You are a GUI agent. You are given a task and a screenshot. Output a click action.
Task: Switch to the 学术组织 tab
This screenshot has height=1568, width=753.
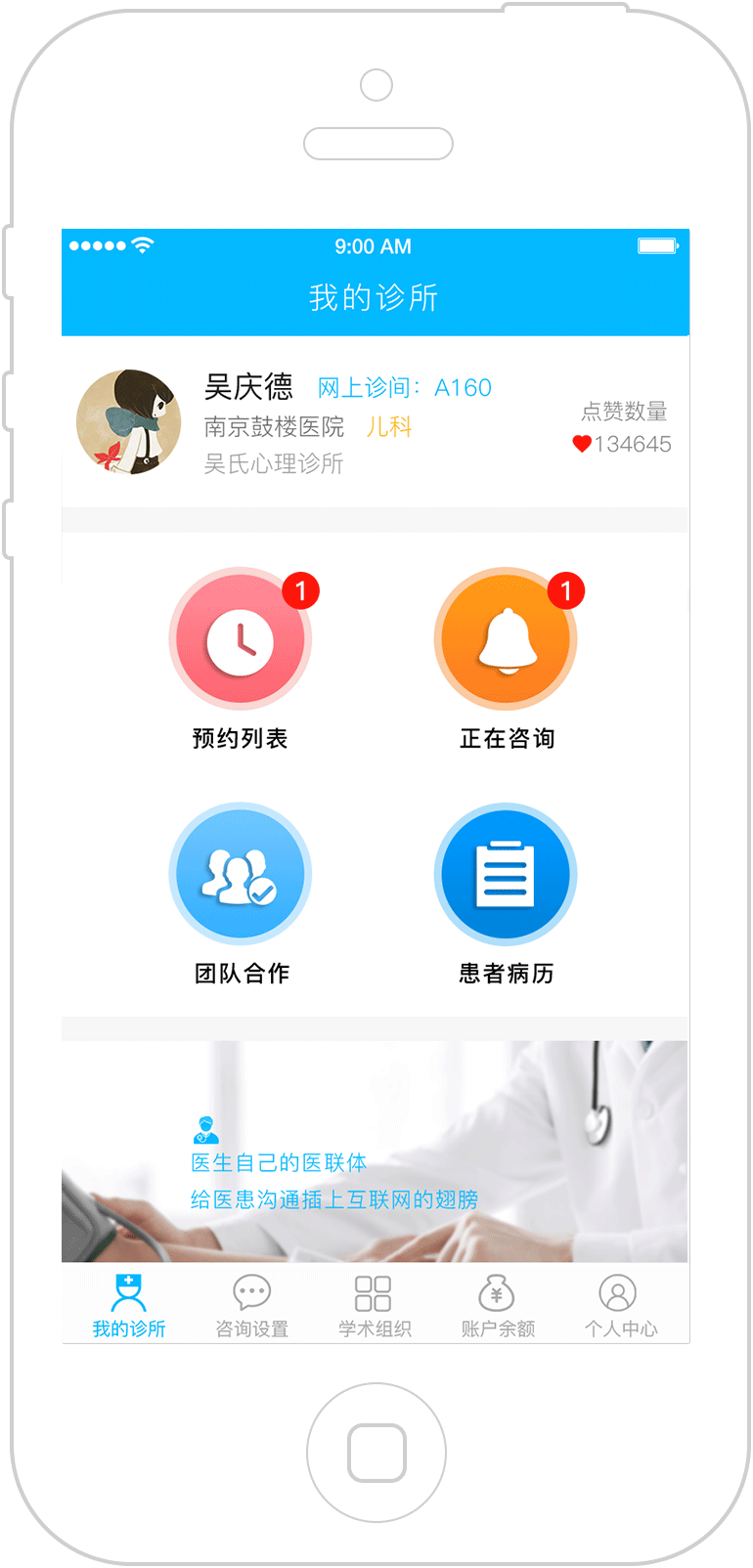[x=374, y=1305]
